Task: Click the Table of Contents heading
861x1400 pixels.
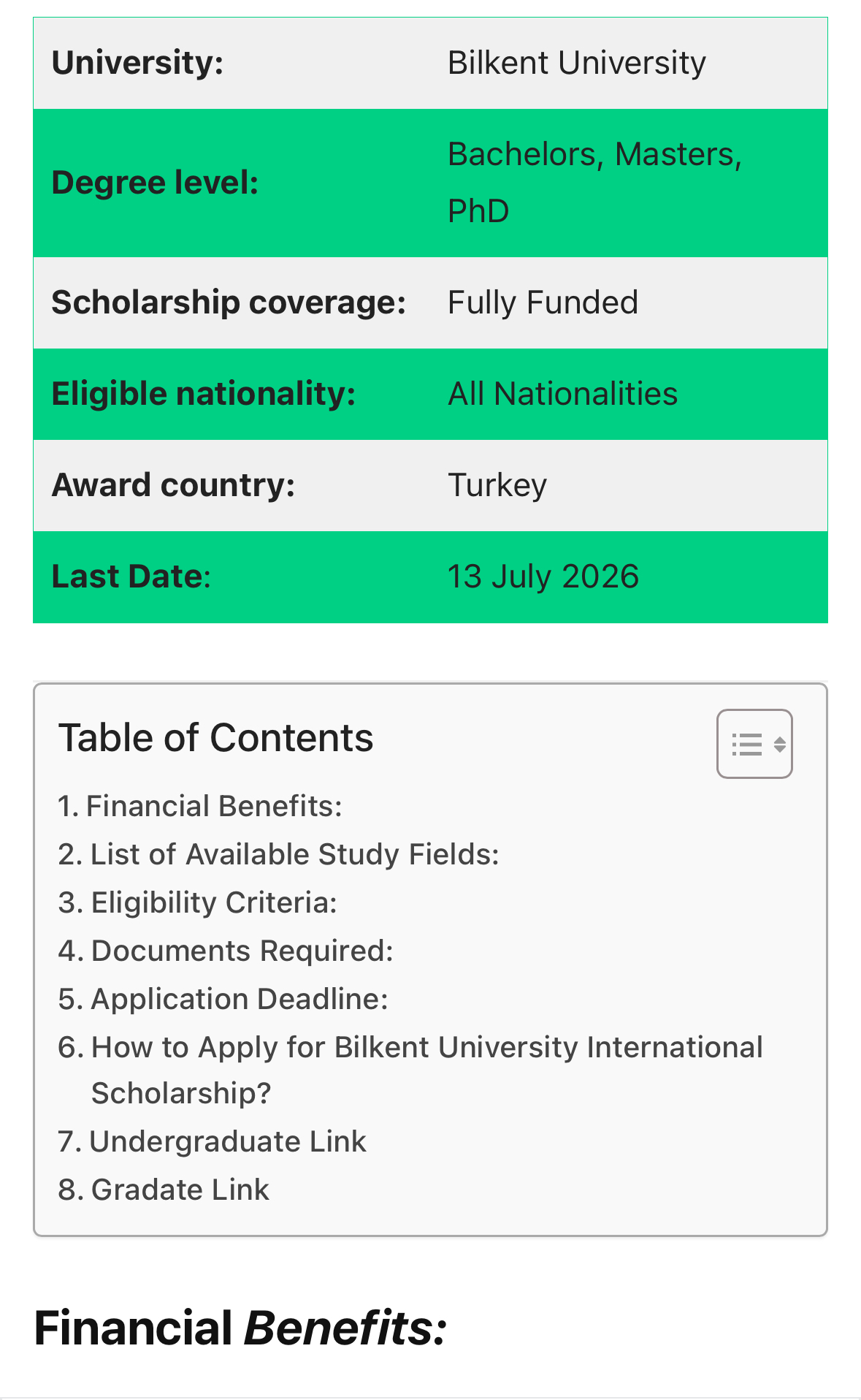Action: tap(217, 737)
